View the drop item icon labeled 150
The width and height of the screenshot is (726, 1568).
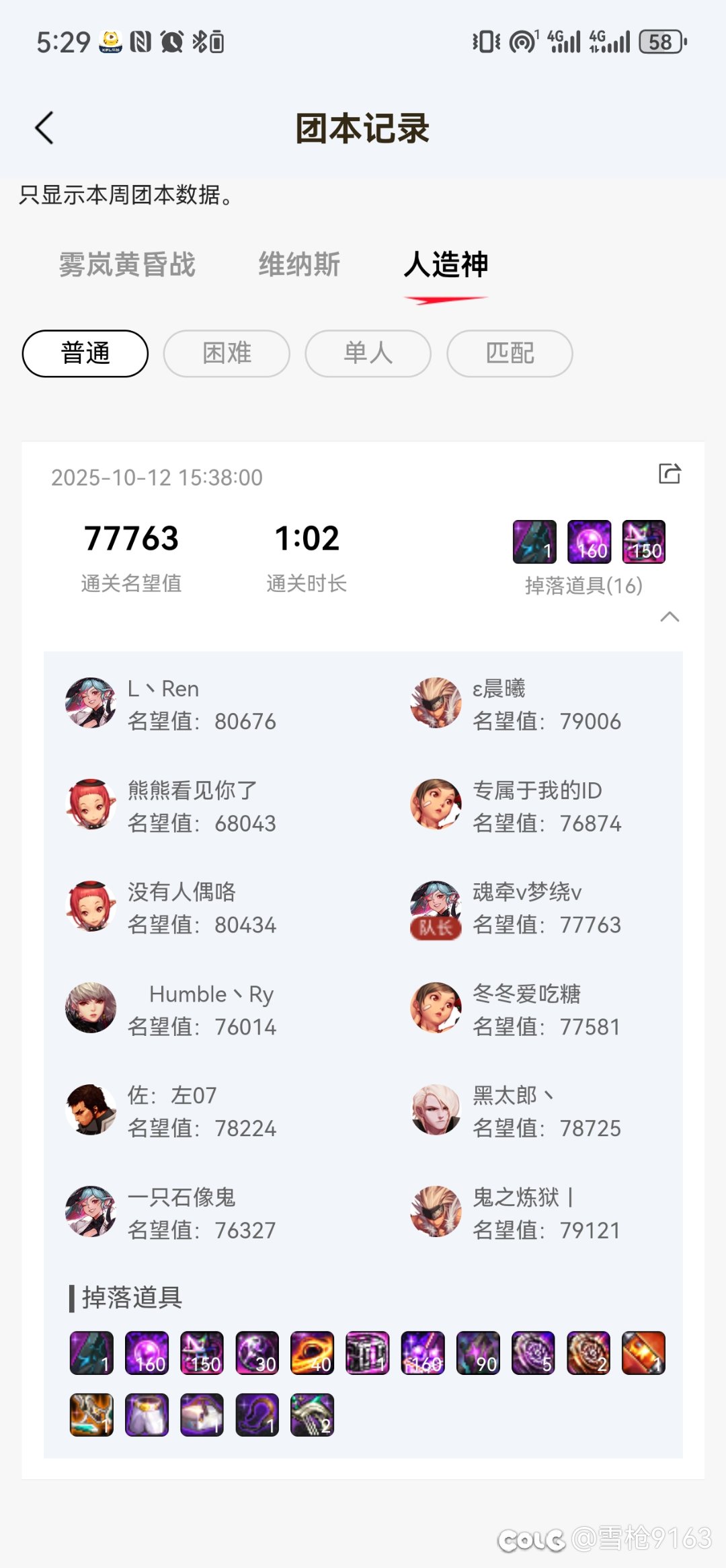202,1352
